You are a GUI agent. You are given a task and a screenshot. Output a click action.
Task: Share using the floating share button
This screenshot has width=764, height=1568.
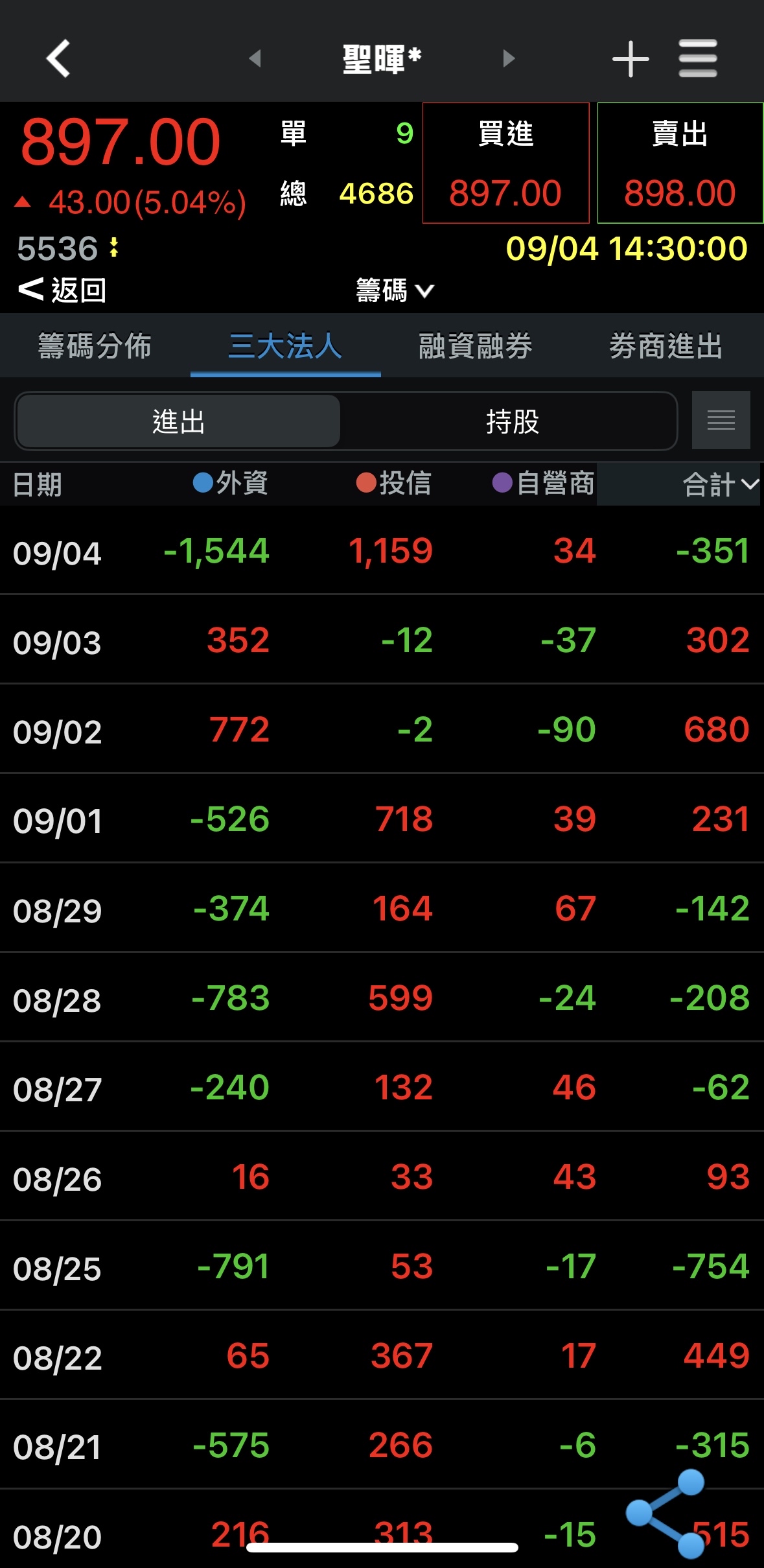pyautogui.click(x=666, y=1514)
